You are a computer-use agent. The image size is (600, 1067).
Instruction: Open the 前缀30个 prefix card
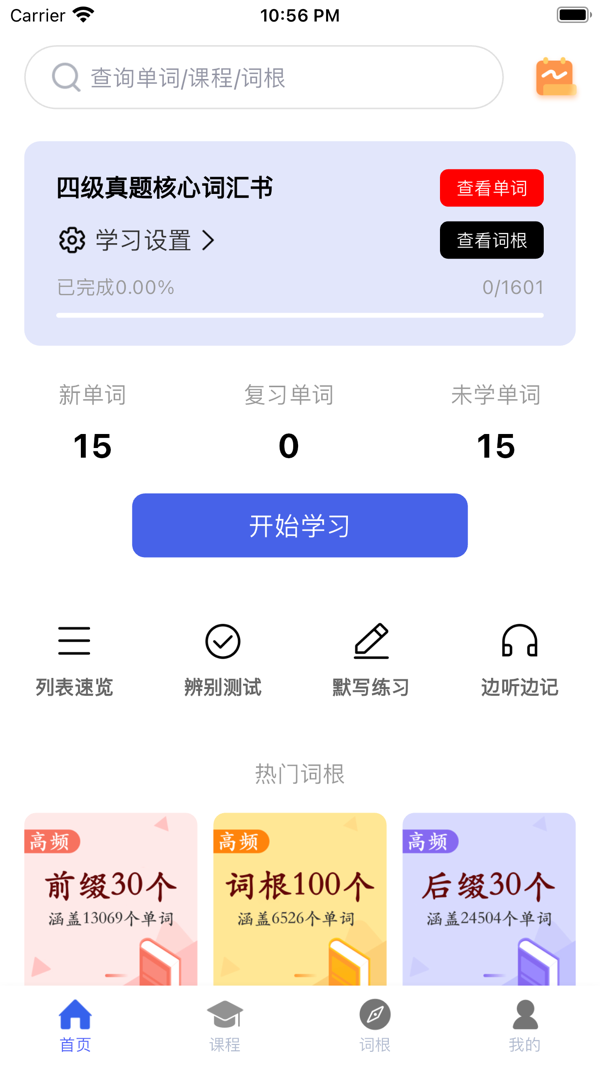[111, 898]
